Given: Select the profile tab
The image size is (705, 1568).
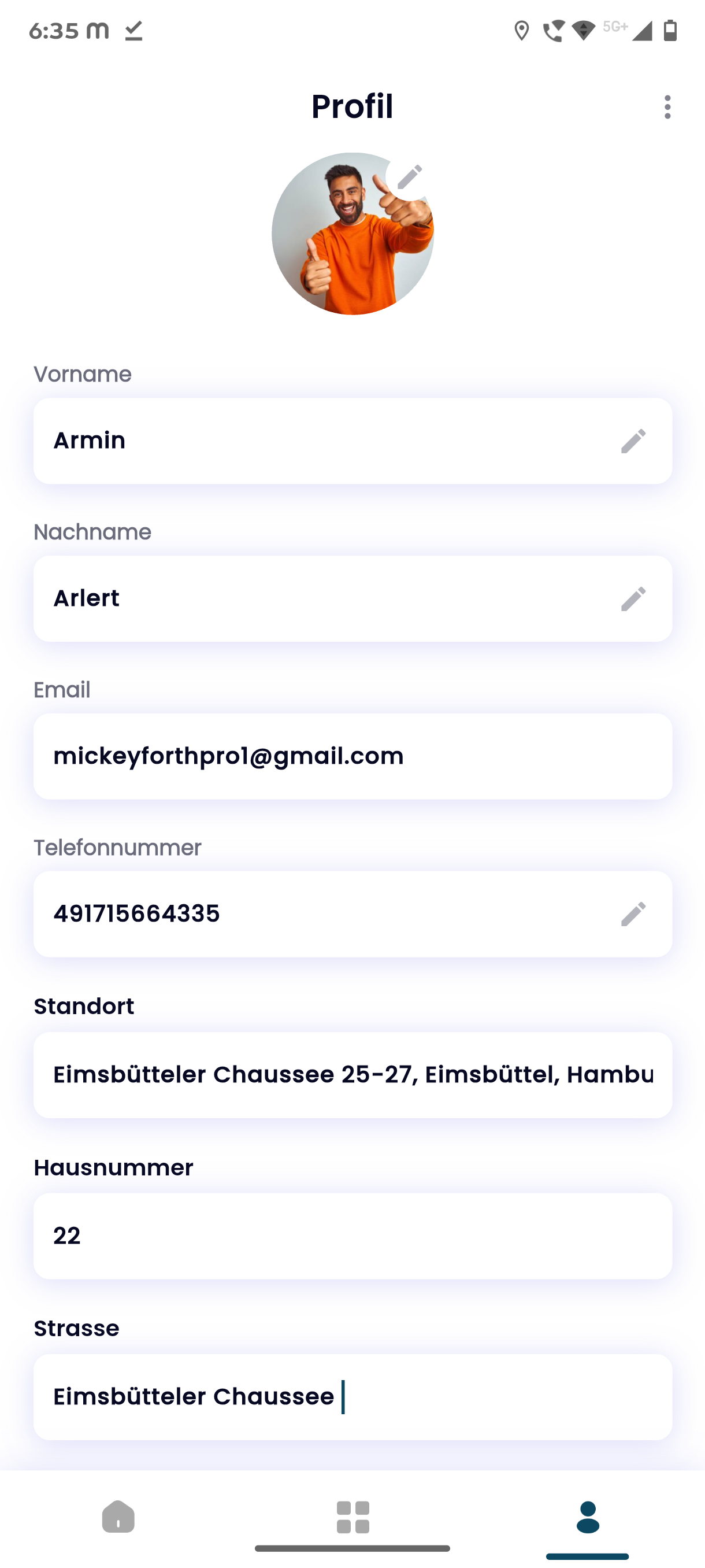Looking at the screenshot, I should (587, 1517).
